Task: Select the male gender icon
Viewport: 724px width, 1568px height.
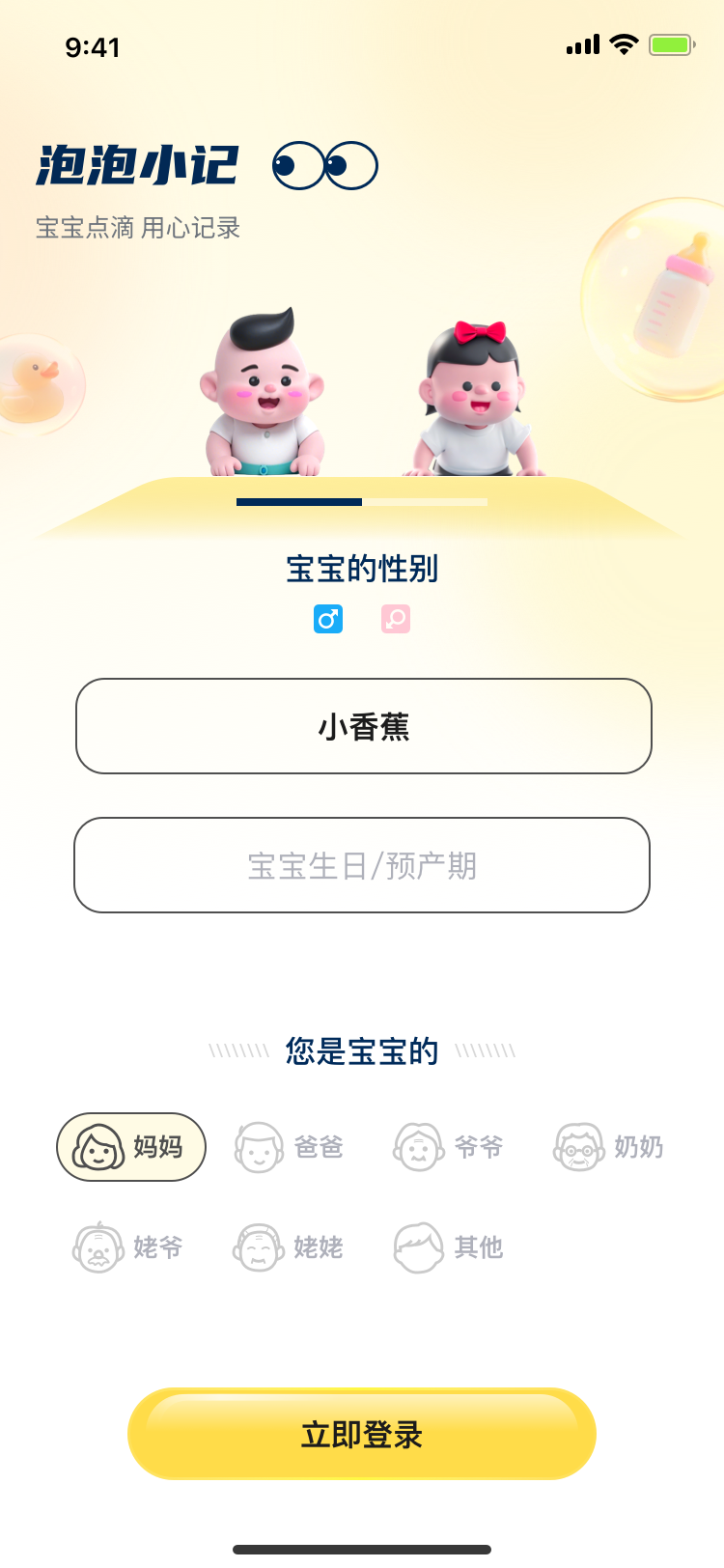Action: [328, 619]
